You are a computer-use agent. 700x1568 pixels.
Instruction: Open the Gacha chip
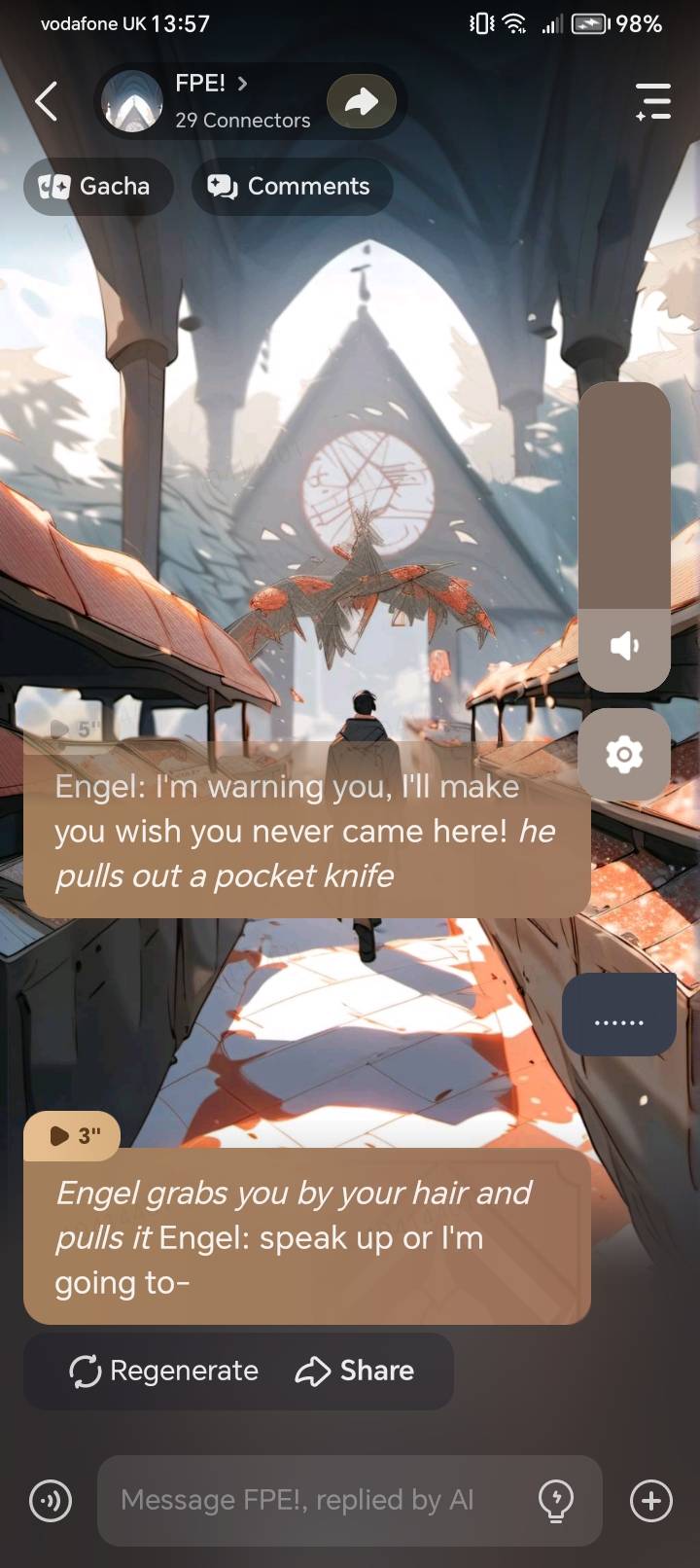(x=97, y=187)
